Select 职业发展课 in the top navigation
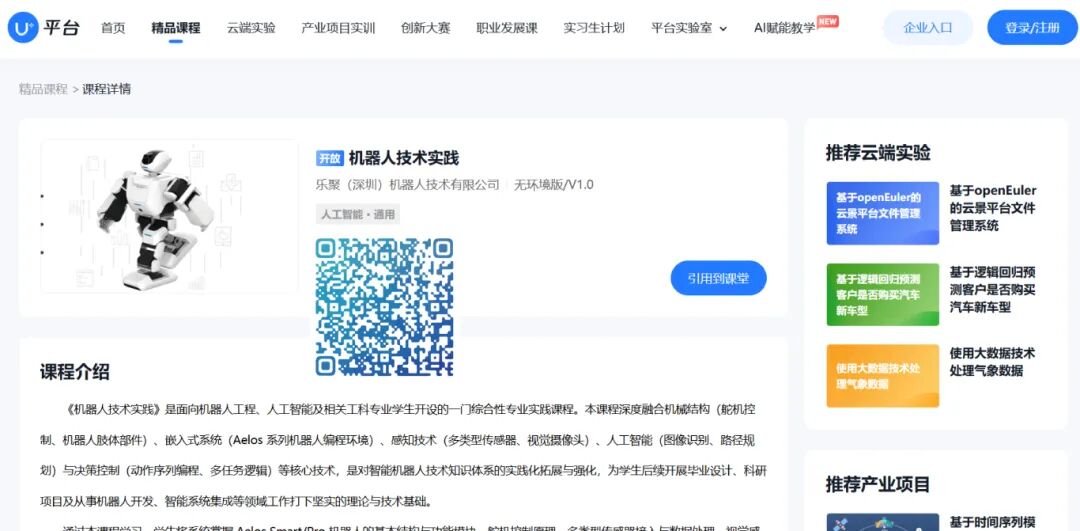1080x531 pixels. pos(506,28)
